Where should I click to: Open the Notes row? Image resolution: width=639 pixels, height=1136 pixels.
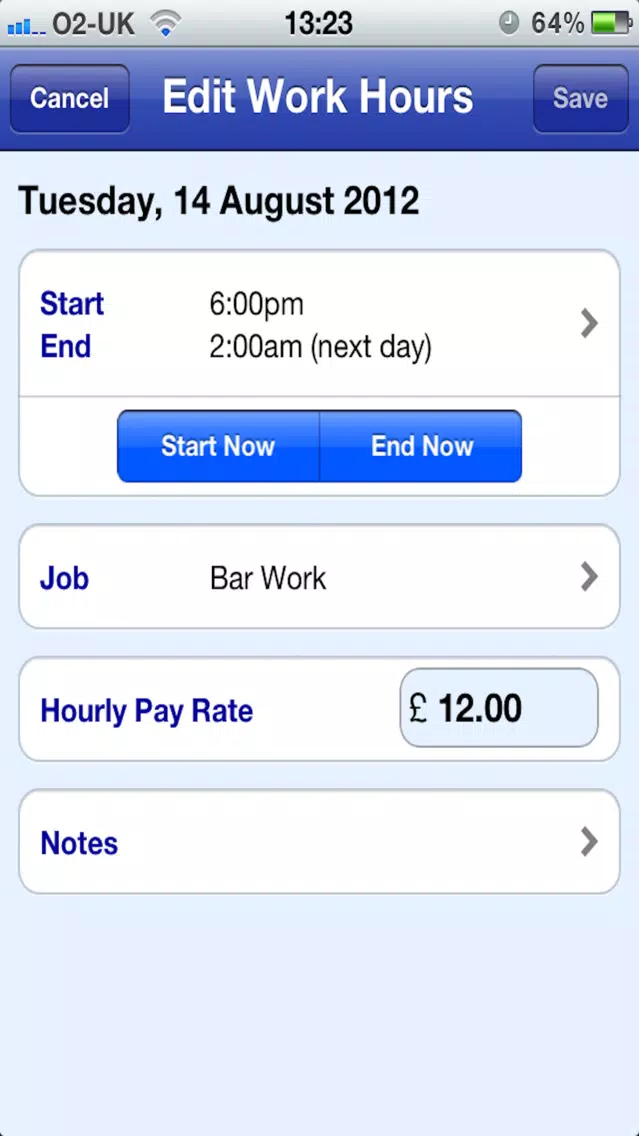coord(320,842)
